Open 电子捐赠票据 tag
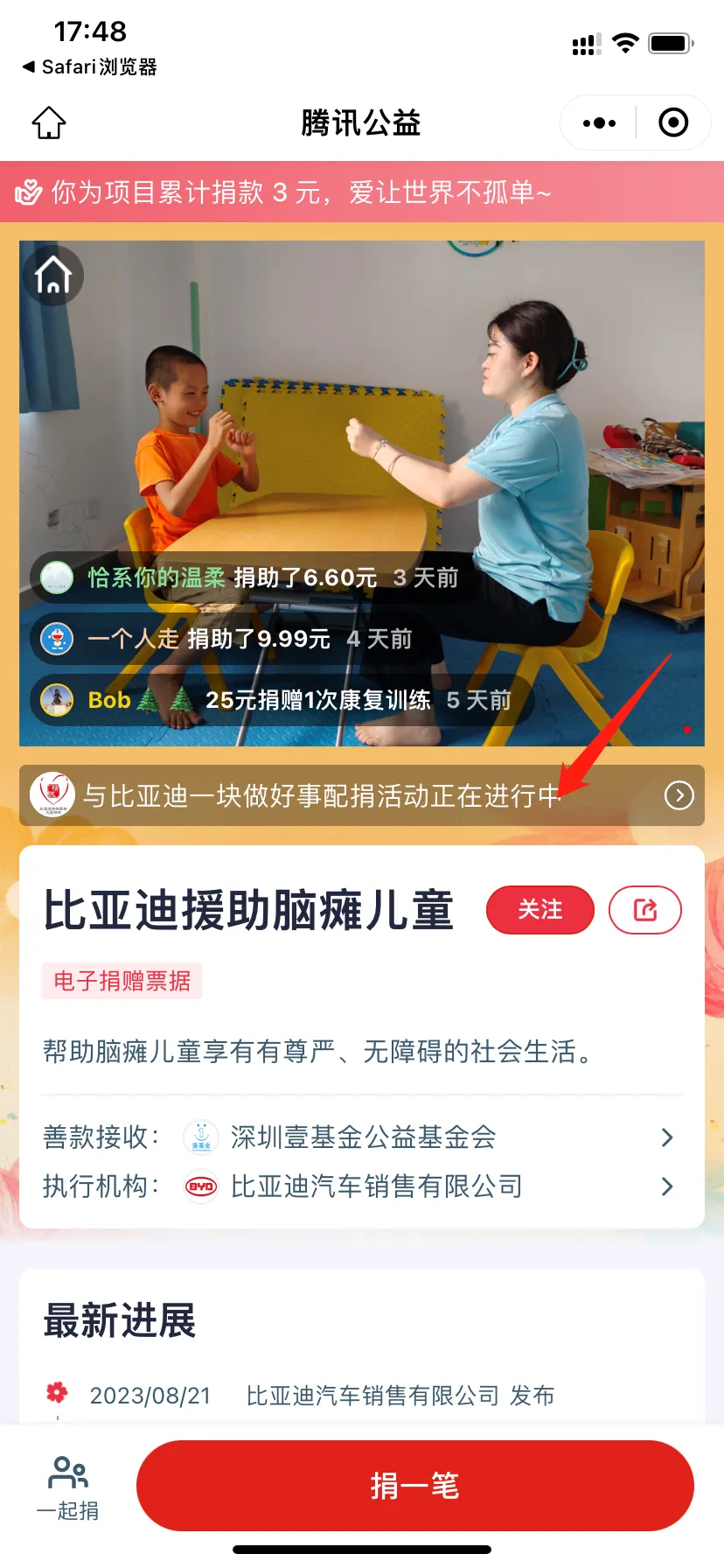 tap(122, 981)
